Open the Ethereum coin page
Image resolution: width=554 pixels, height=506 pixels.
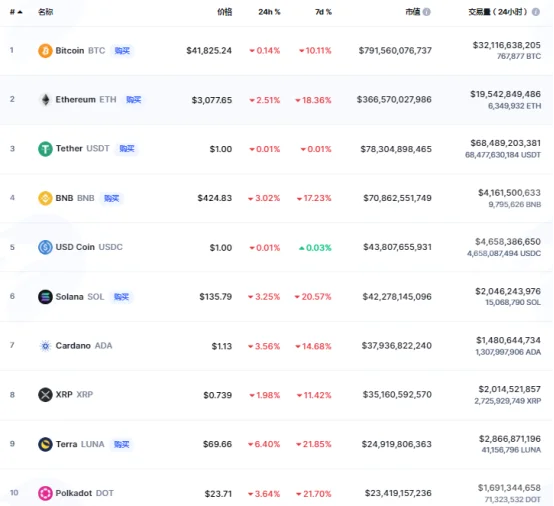[x=77, y=100]
